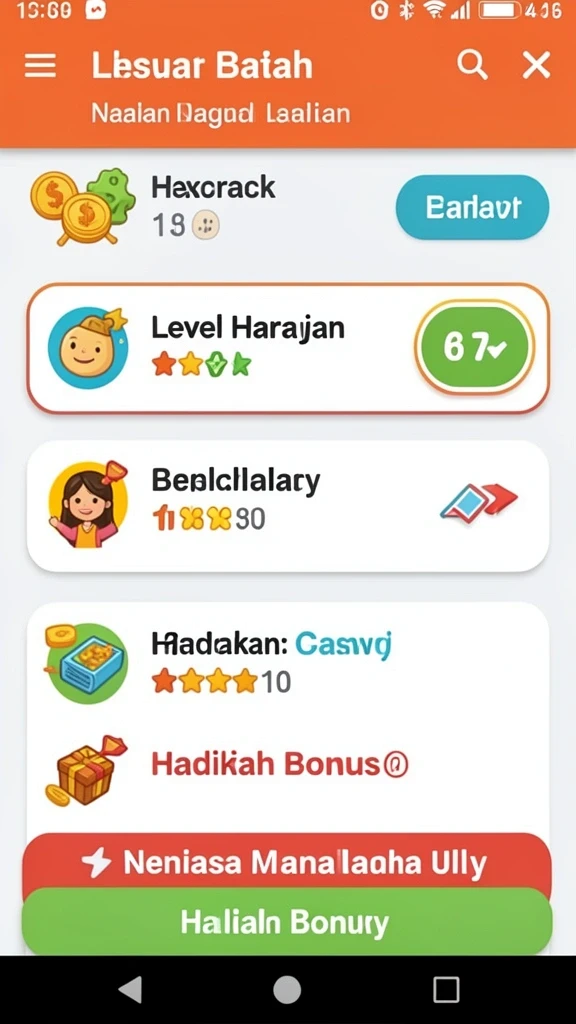Close the screen with the X icon
Viewport: 576px width, 1024px height.
[x=536, y=65]
